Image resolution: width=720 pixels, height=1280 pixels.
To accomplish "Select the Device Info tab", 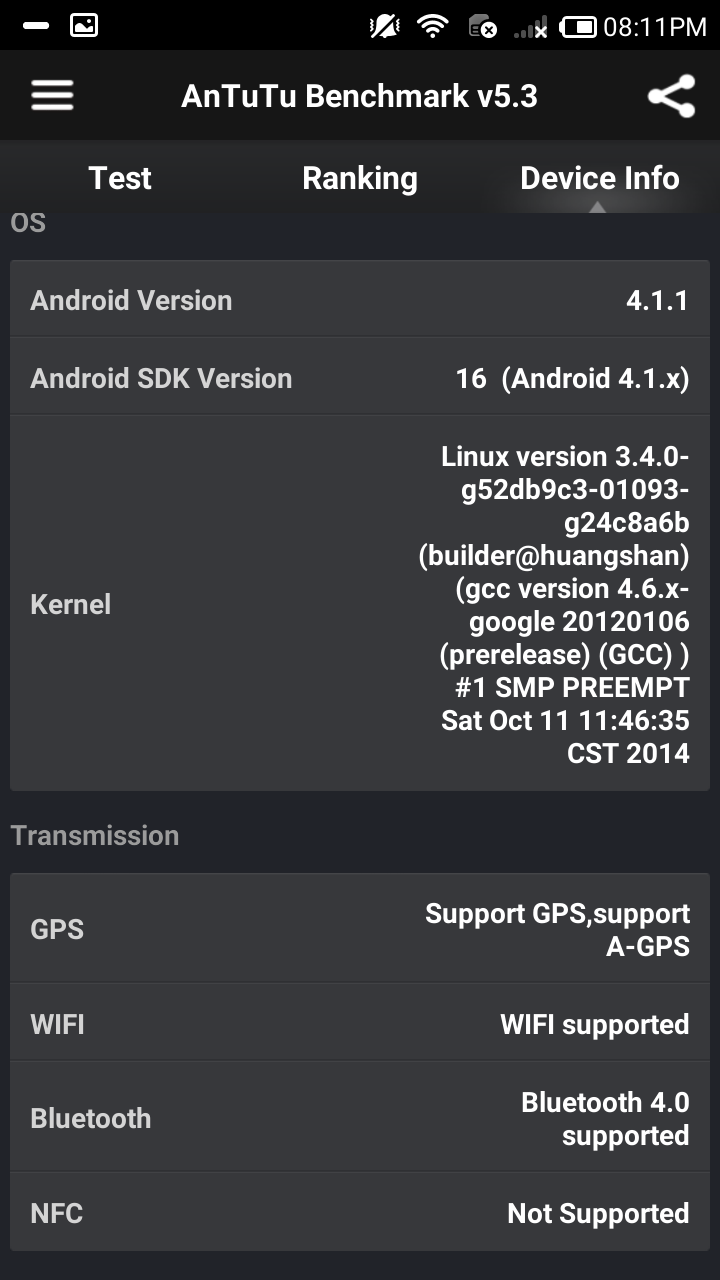I will [600, 178].
